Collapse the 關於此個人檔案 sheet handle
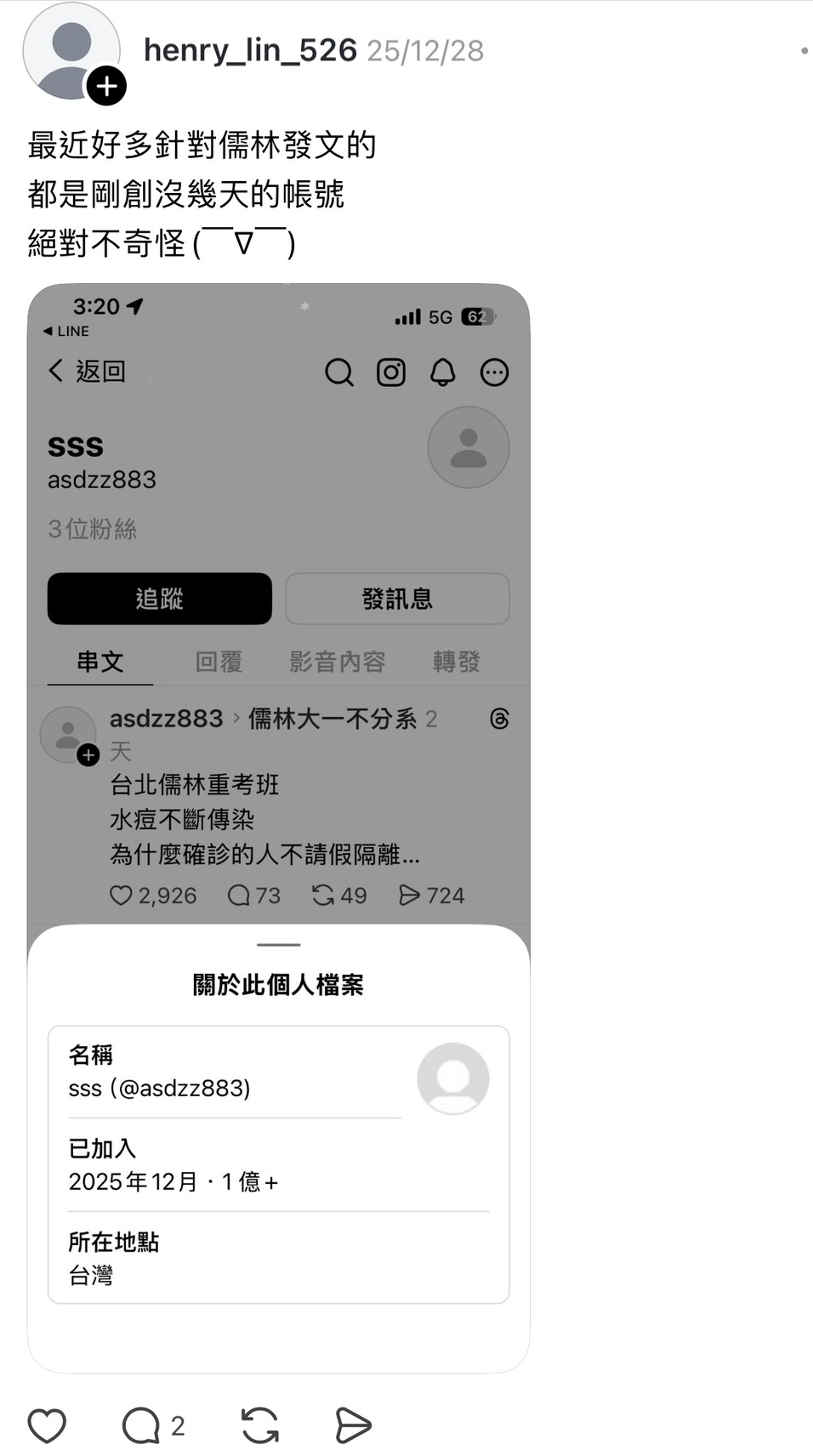 click(277, 944)
